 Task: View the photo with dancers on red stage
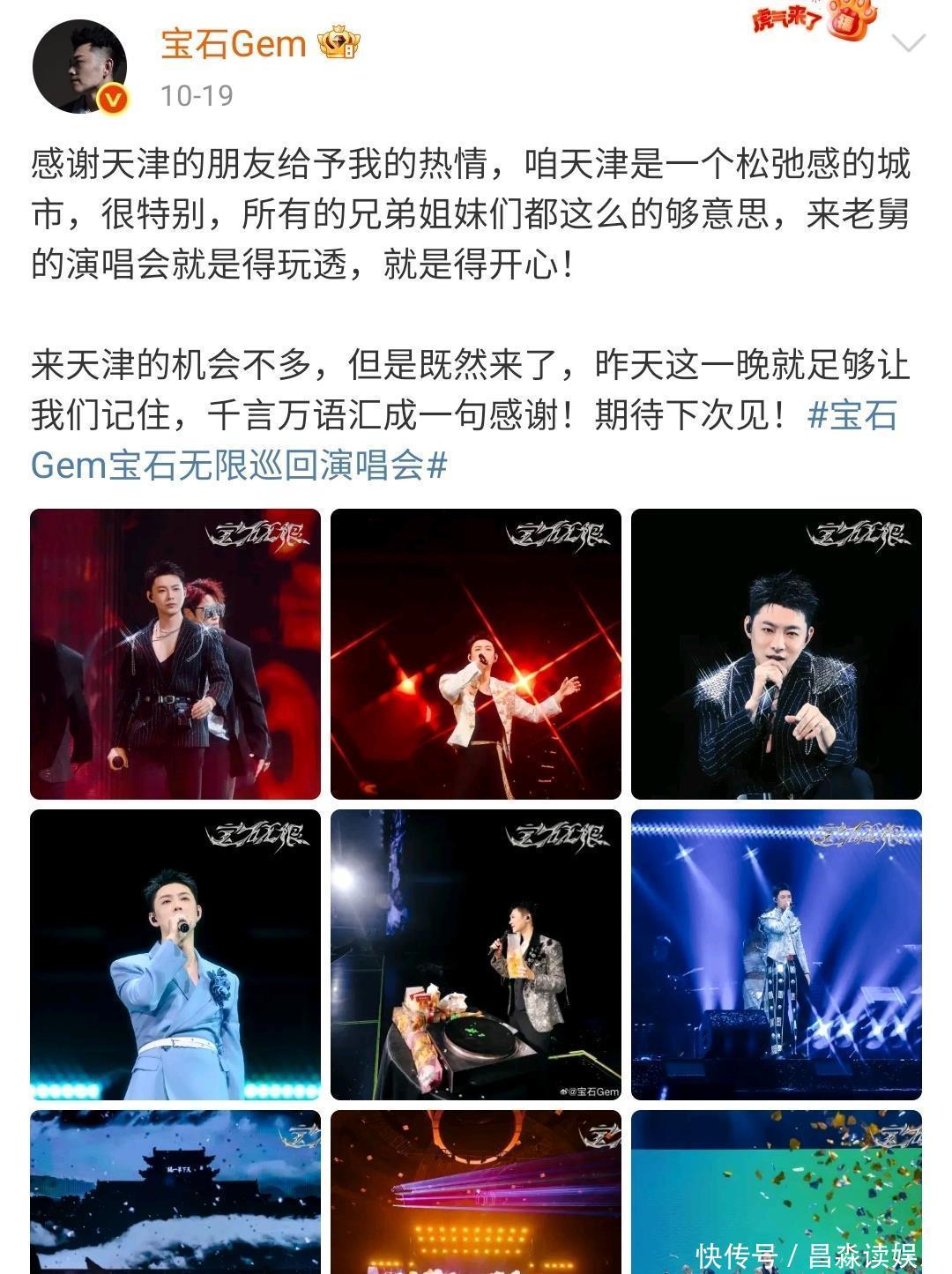click(x=175, y=654)
